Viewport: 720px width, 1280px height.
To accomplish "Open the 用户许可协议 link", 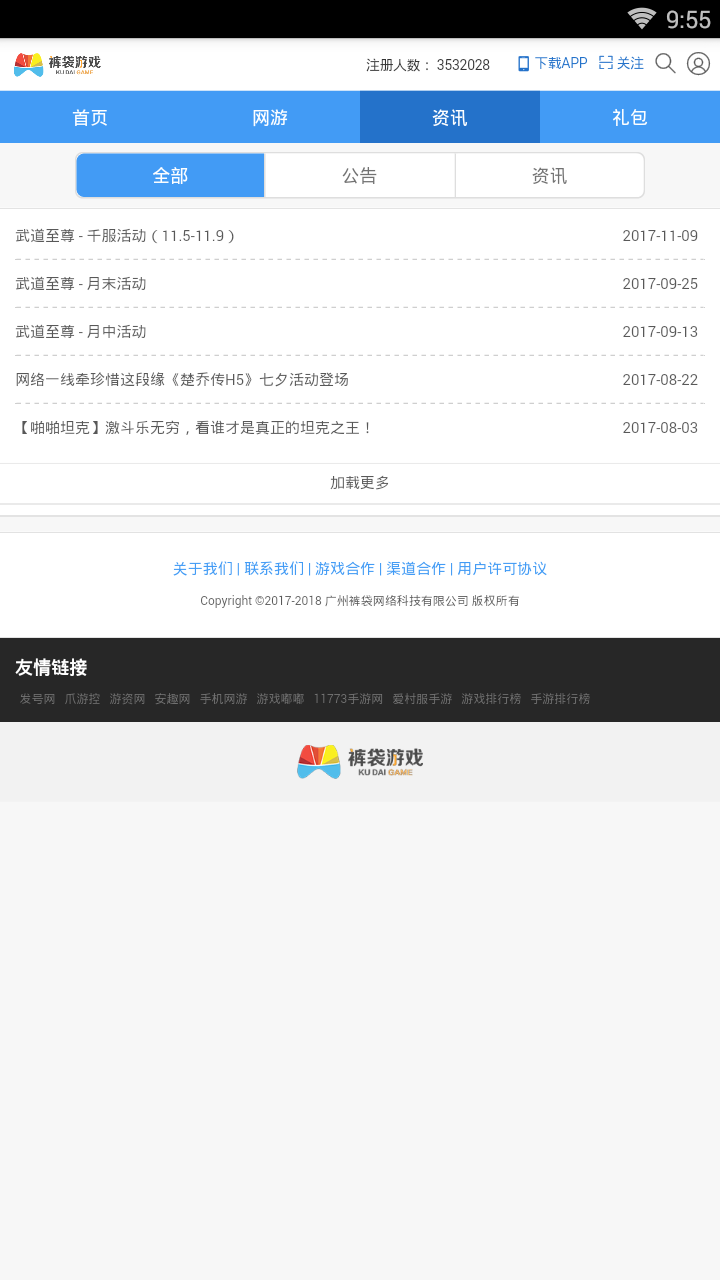I will tap(502, 569).
